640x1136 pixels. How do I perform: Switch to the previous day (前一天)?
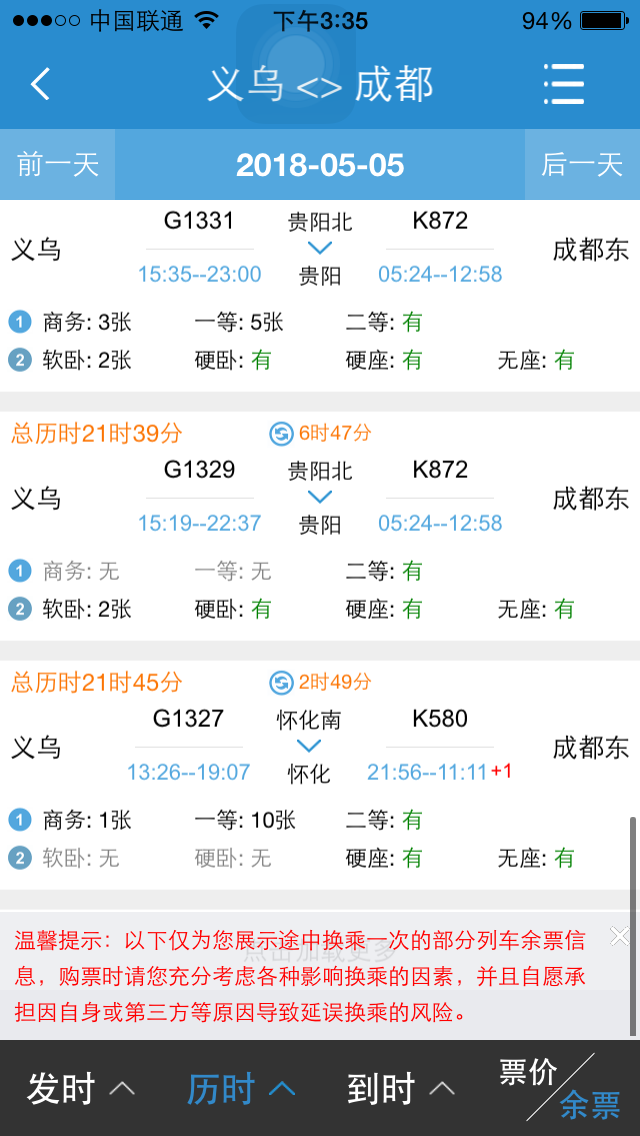click(x=57, y=165)
